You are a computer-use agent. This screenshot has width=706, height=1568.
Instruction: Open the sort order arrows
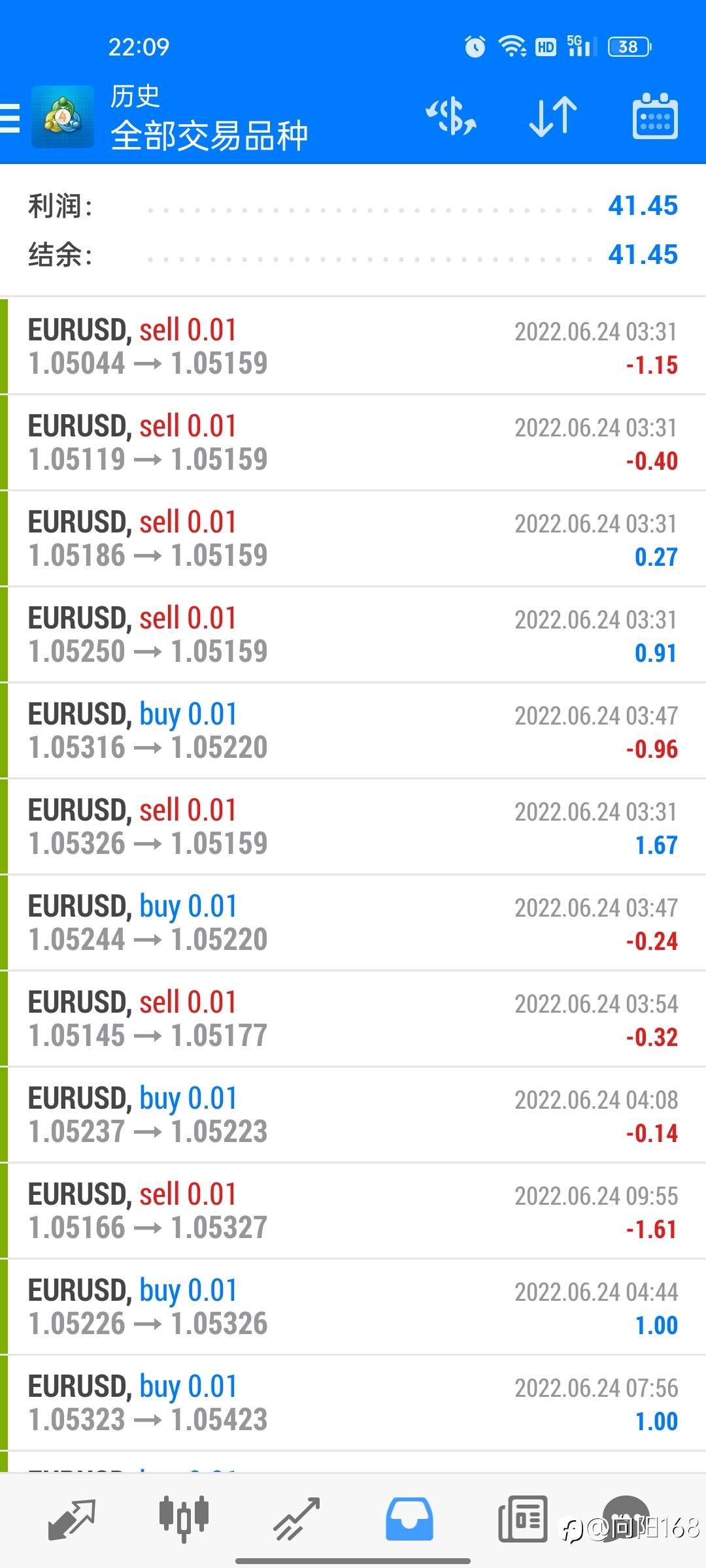553,118
